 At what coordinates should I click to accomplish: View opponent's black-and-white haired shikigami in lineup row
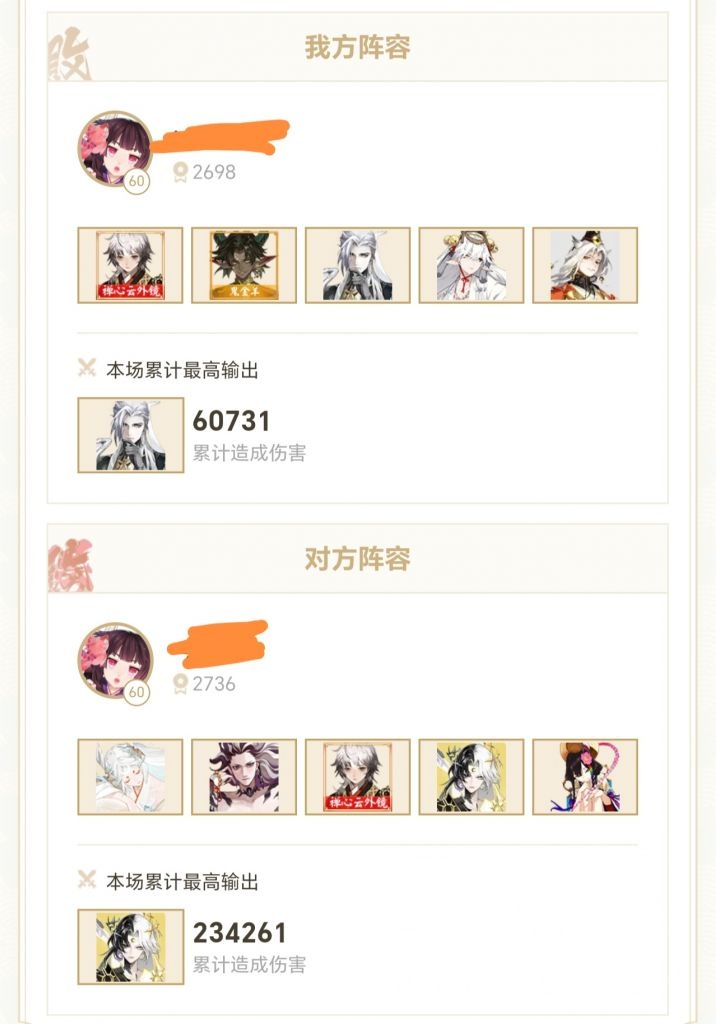471,777
